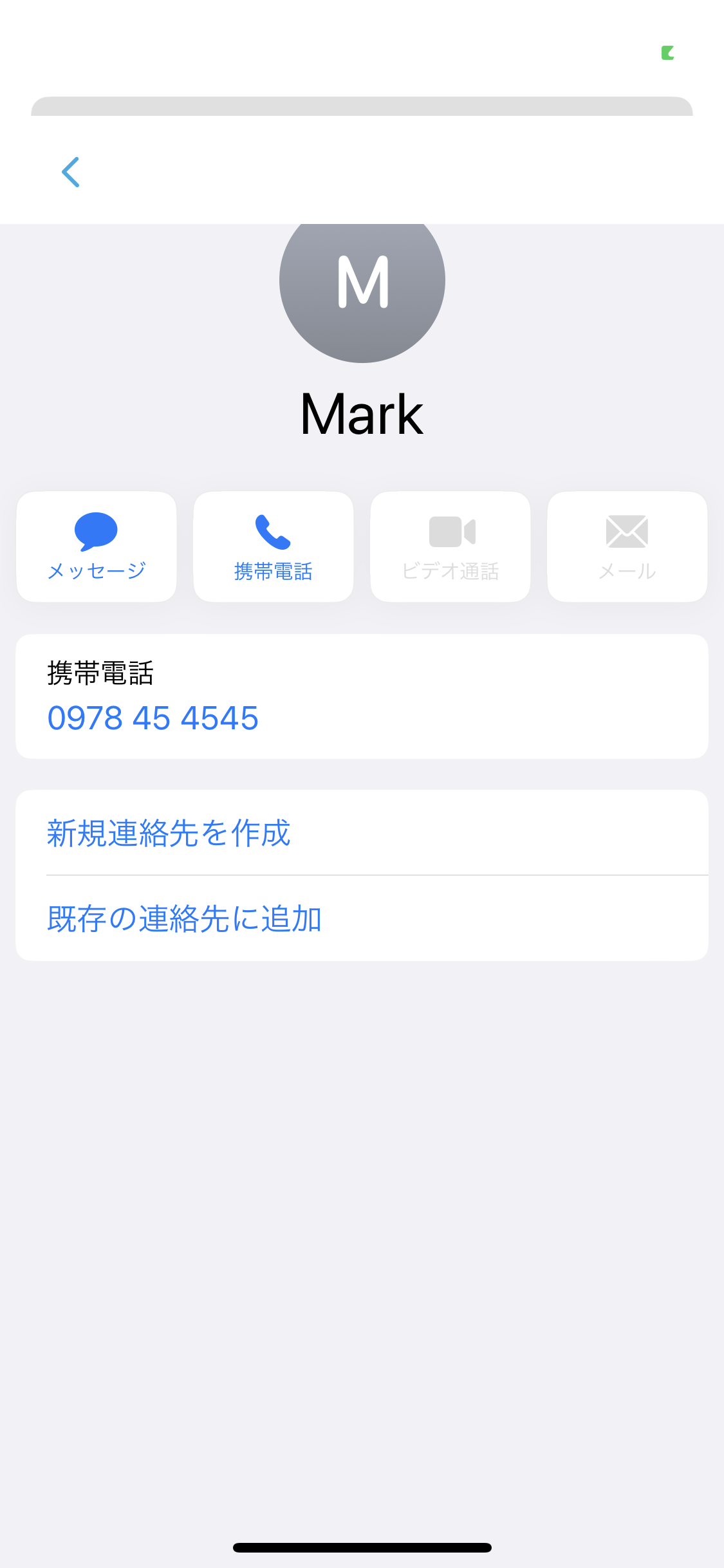Screen dimensions: 724x1568
Task: Tap the 携帯電話 label above the phone number
Action: pyautogui.click(x=100, y=675)
